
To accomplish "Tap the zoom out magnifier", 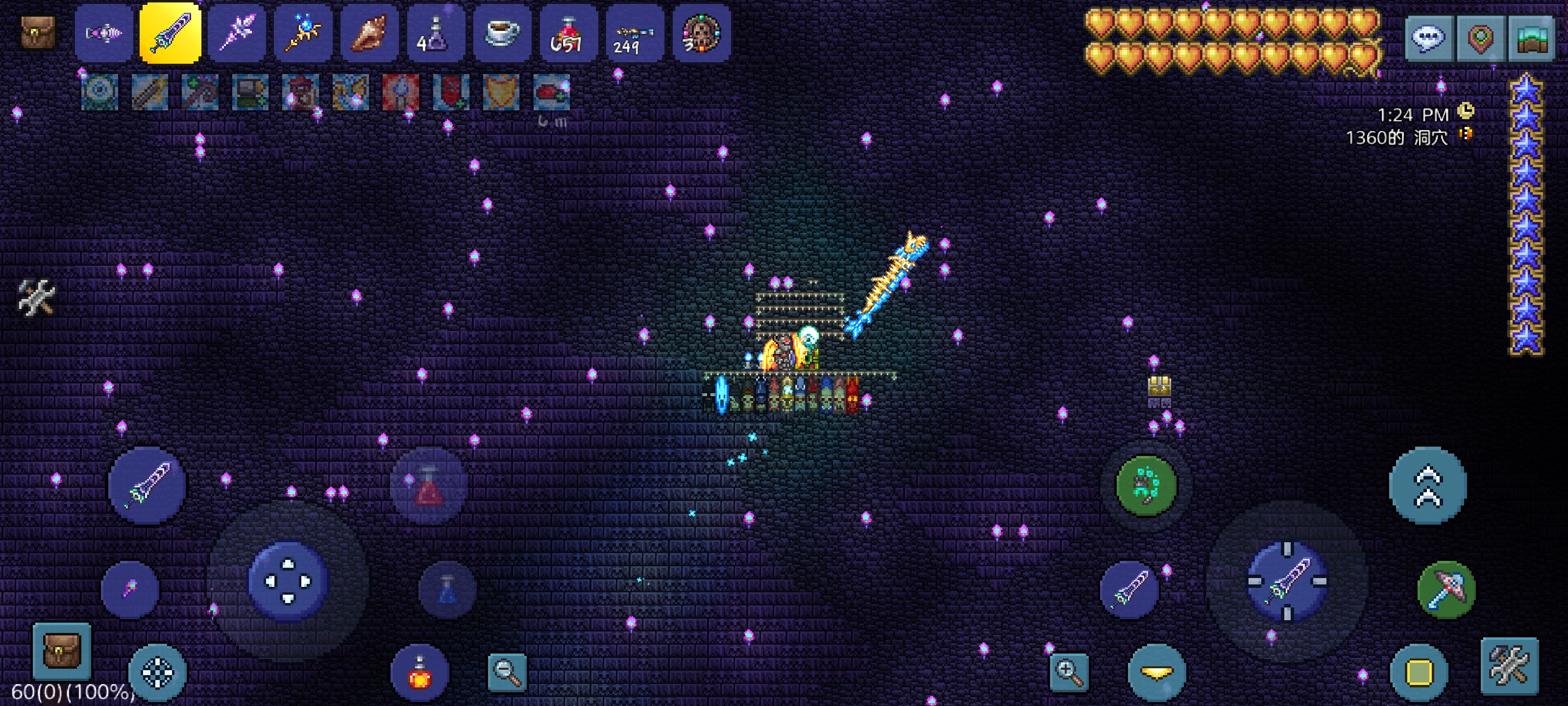I will (x=507, y=672).
